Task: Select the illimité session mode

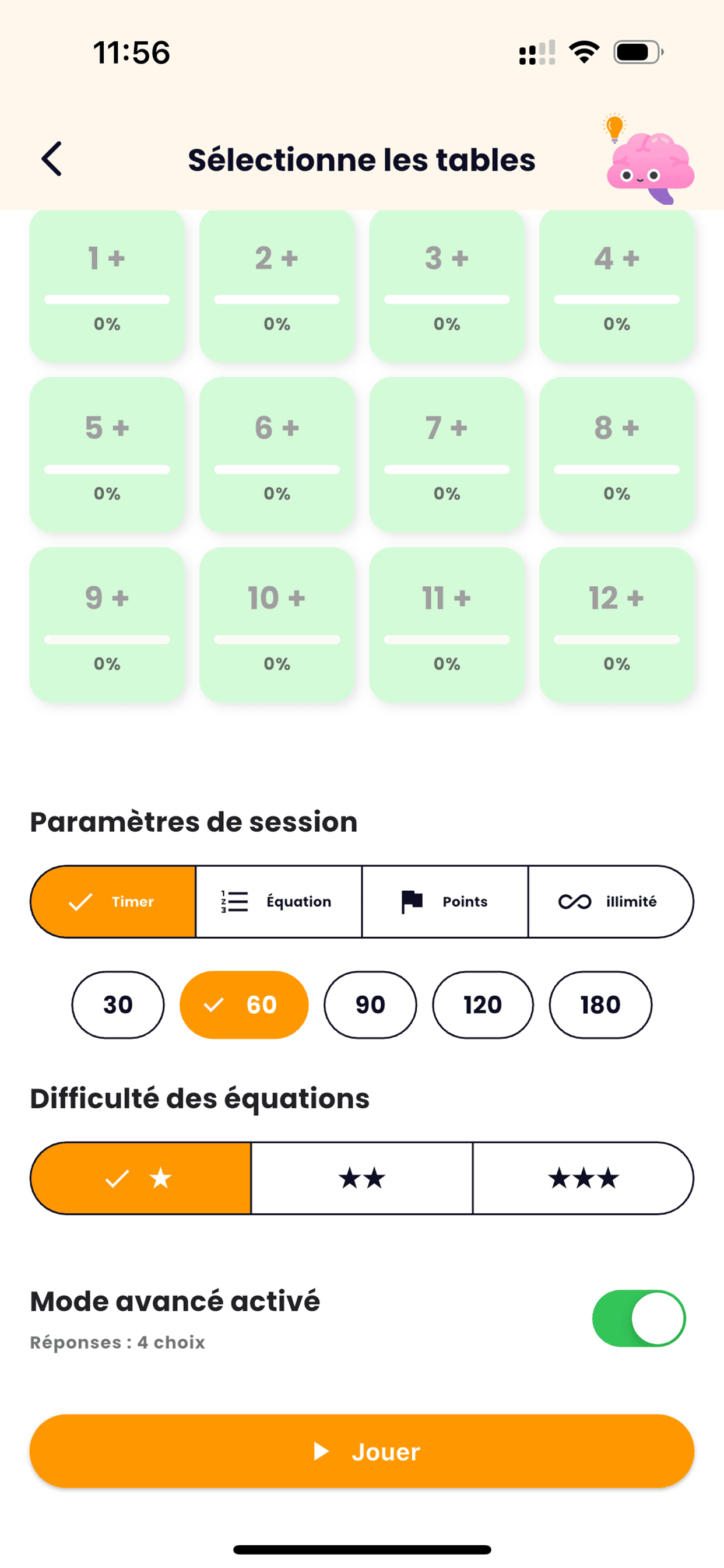Action: click(610, 901)
